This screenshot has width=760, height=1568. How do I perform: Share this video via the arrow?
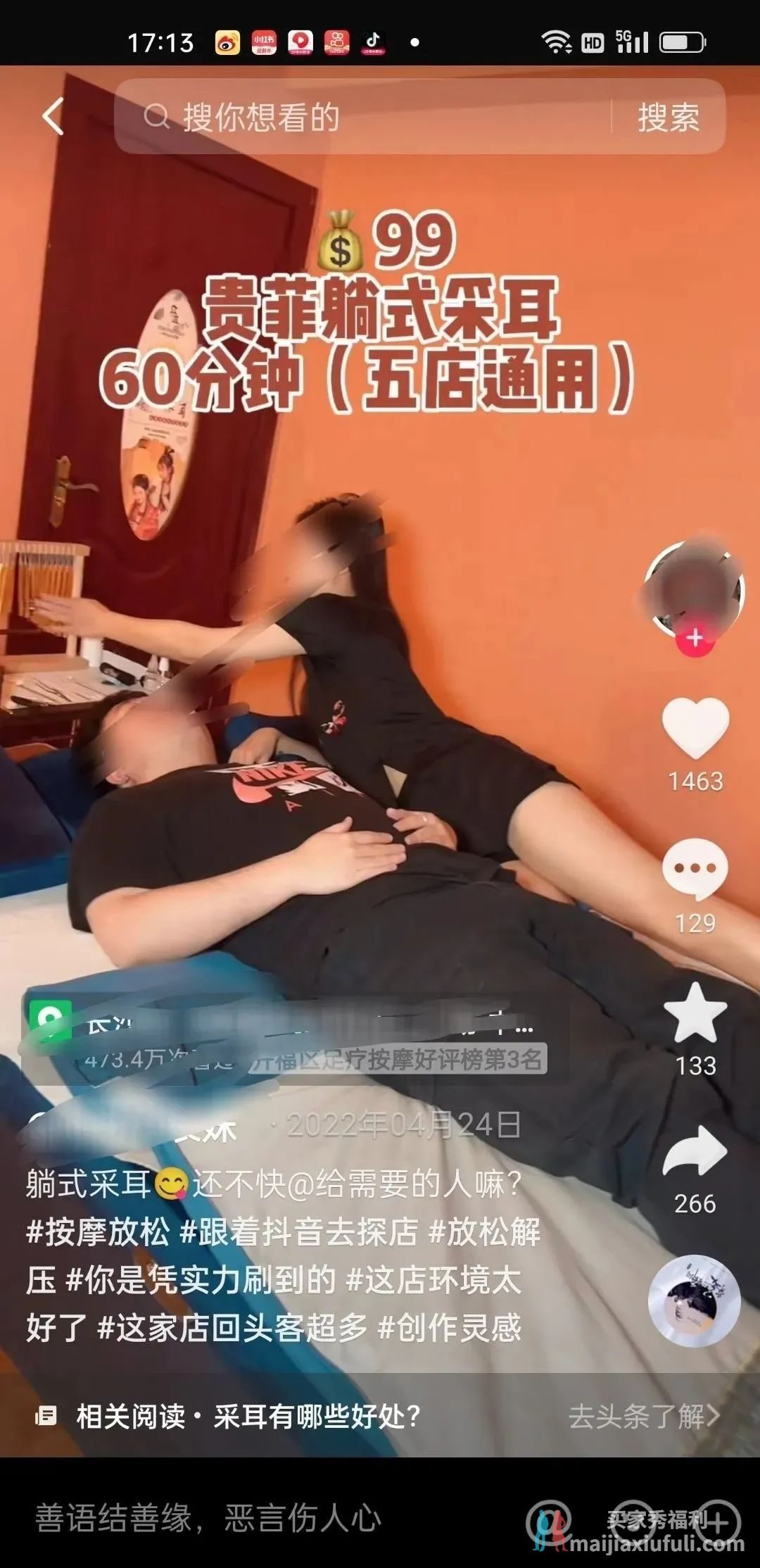pyautogui.click(x=695, y=1152)
